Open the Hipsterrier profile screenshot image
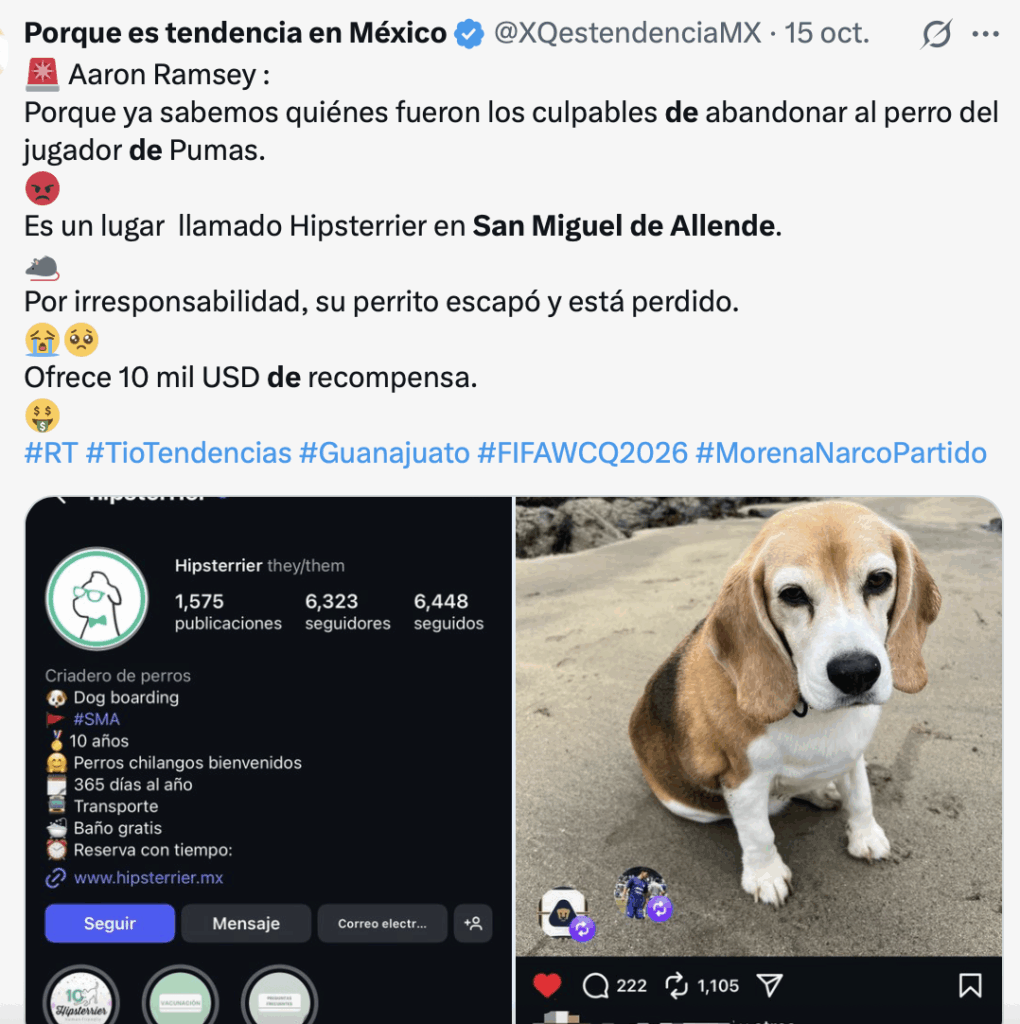1020x1024 pixels. pos(268,760)
